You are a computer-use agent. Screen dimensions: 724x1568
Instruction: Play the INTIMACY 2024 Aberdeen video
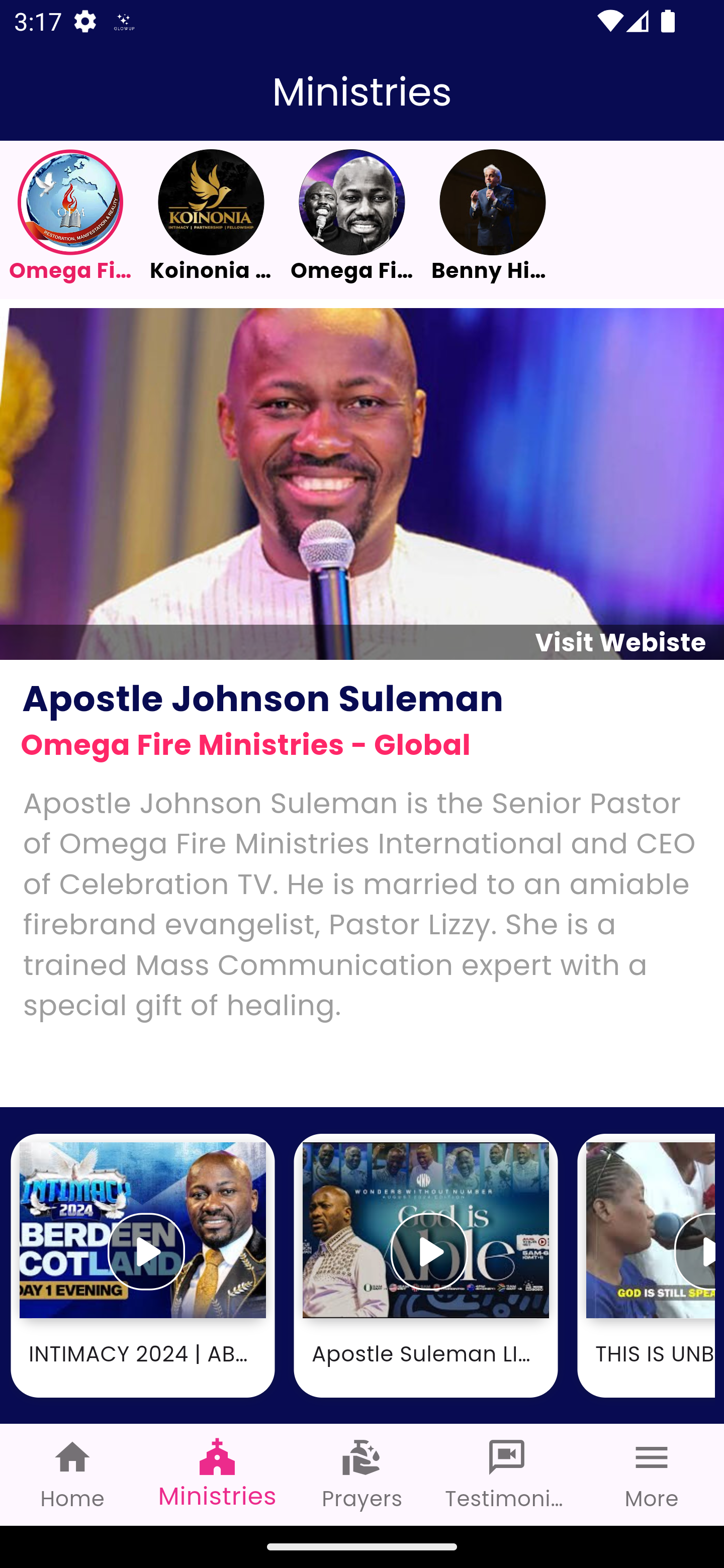[146, 1251]
